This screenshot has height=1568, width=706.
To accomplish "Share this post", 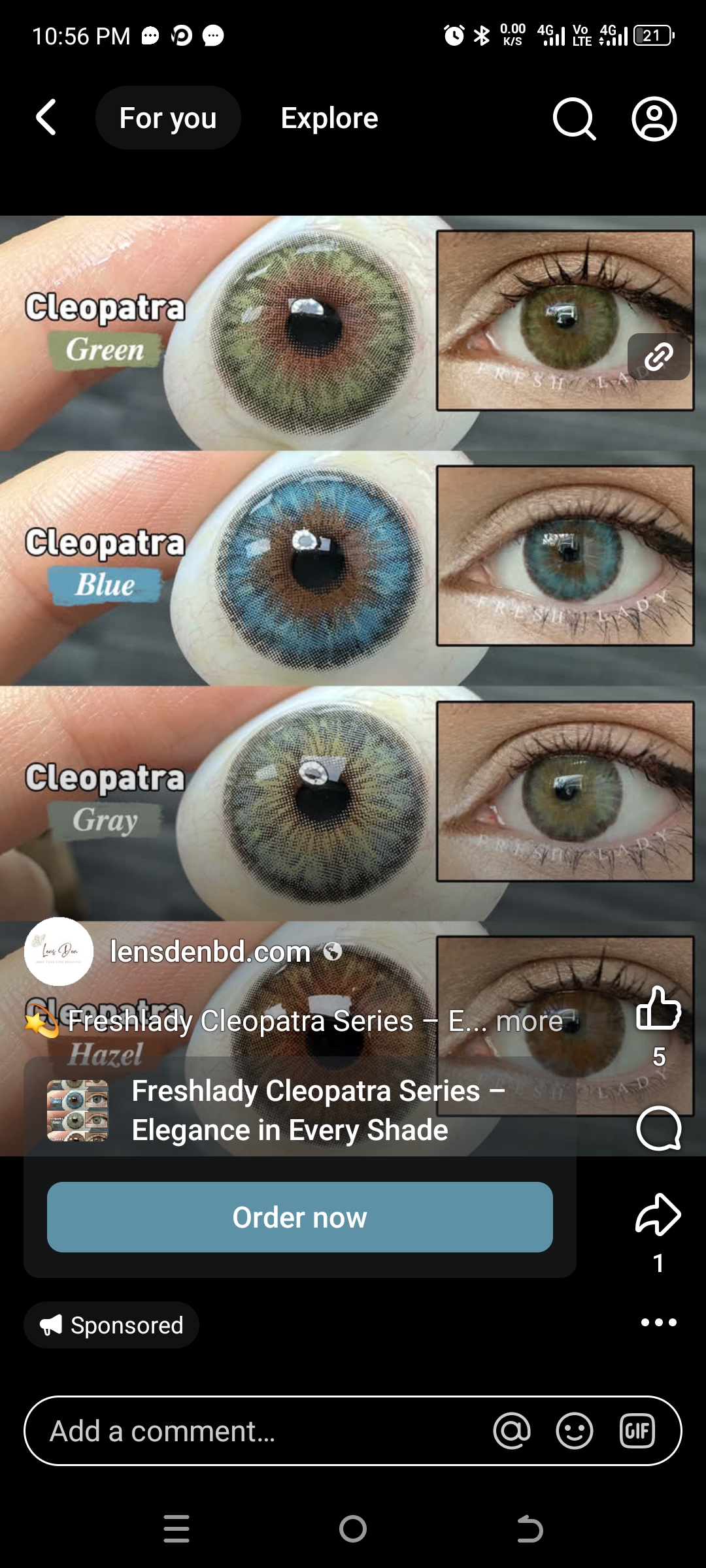I will pos(658,1215).
